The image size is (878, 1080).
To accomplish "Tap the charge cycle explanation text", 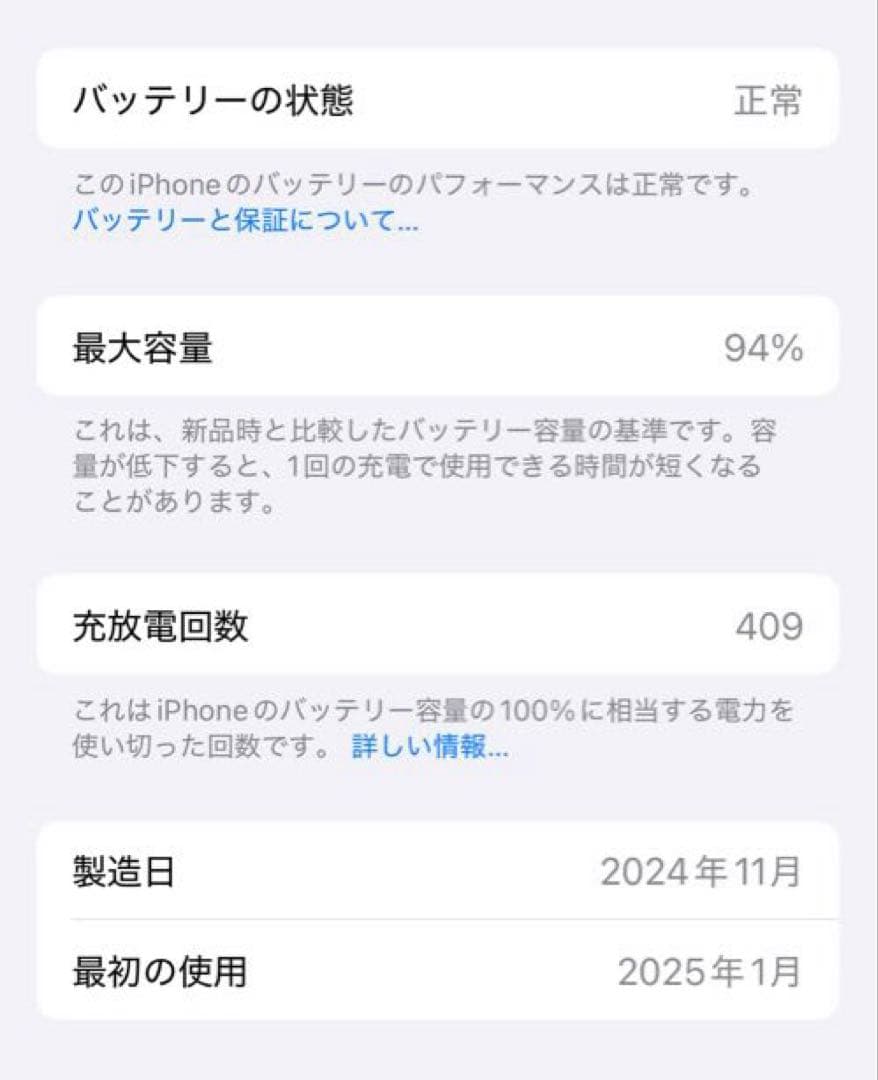I will coord(430,726).
